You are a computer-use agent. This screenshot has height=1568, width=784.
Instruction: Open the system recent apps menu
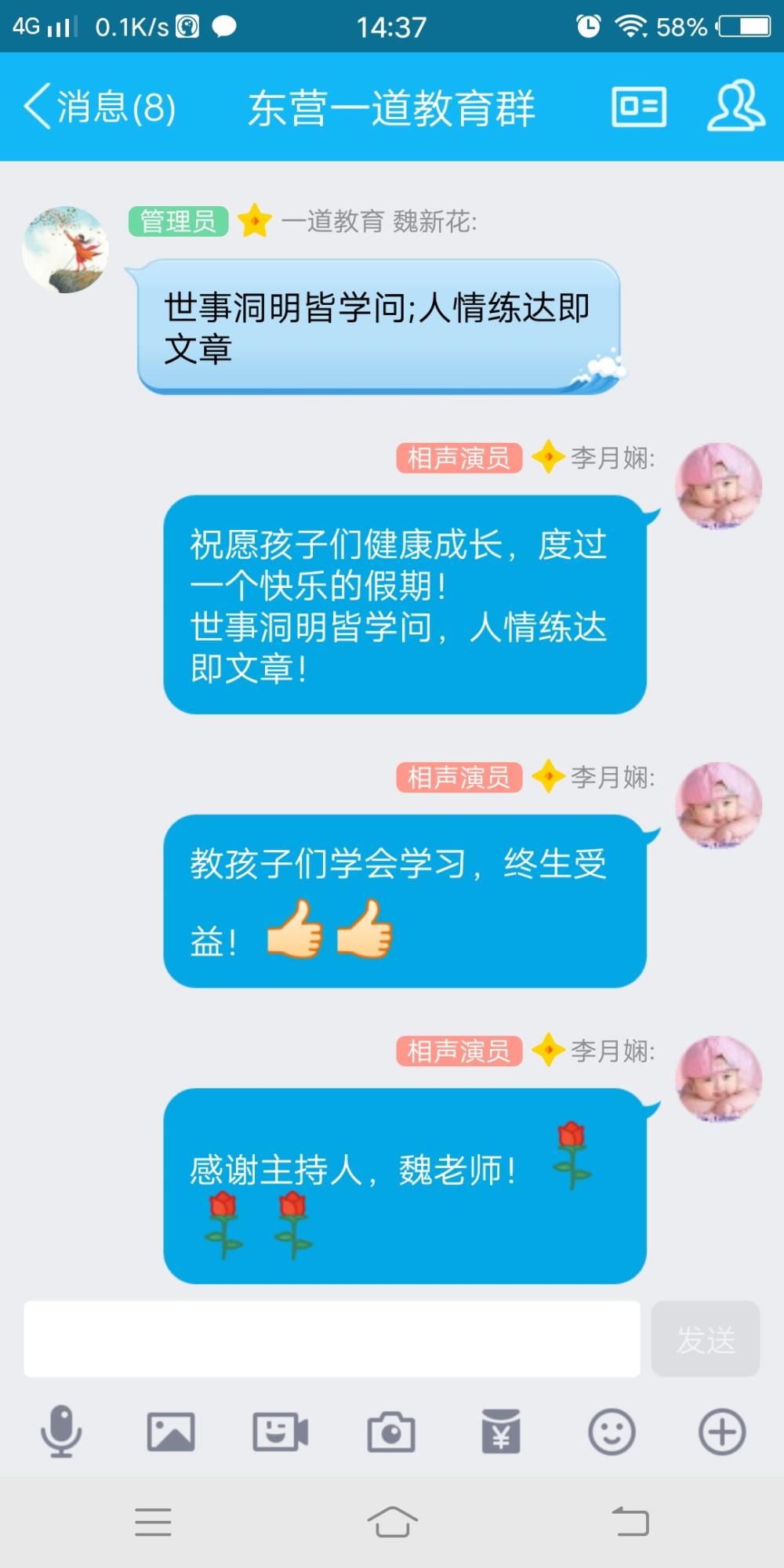tap(153, 1522)
